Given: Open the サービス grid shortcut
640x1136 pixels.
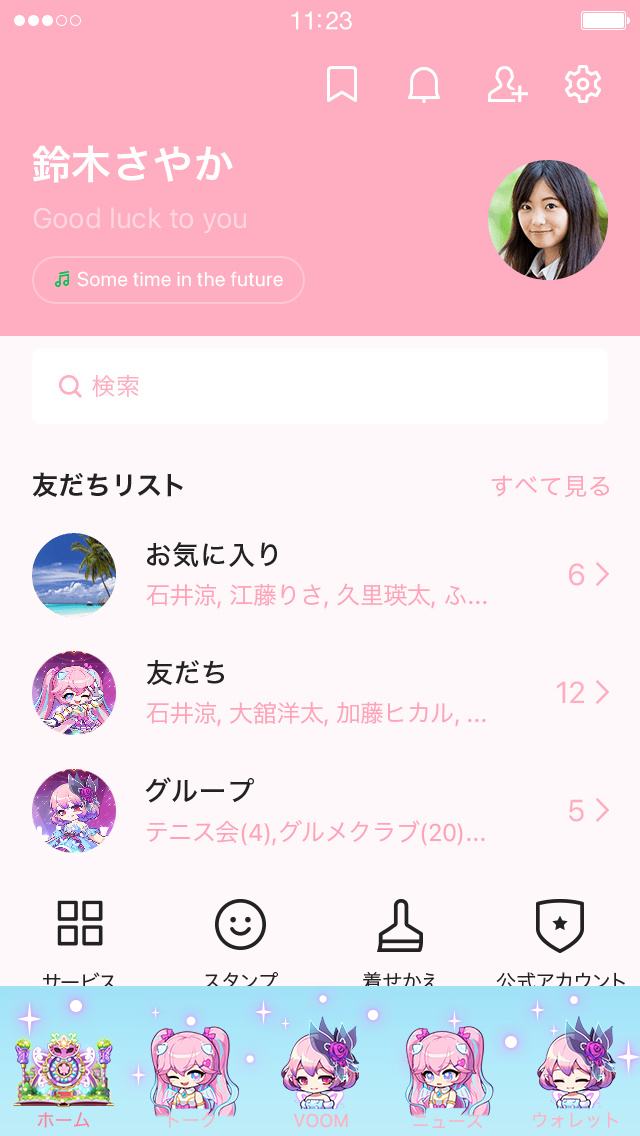Looking at the screenshot, I should click(80, 935).
